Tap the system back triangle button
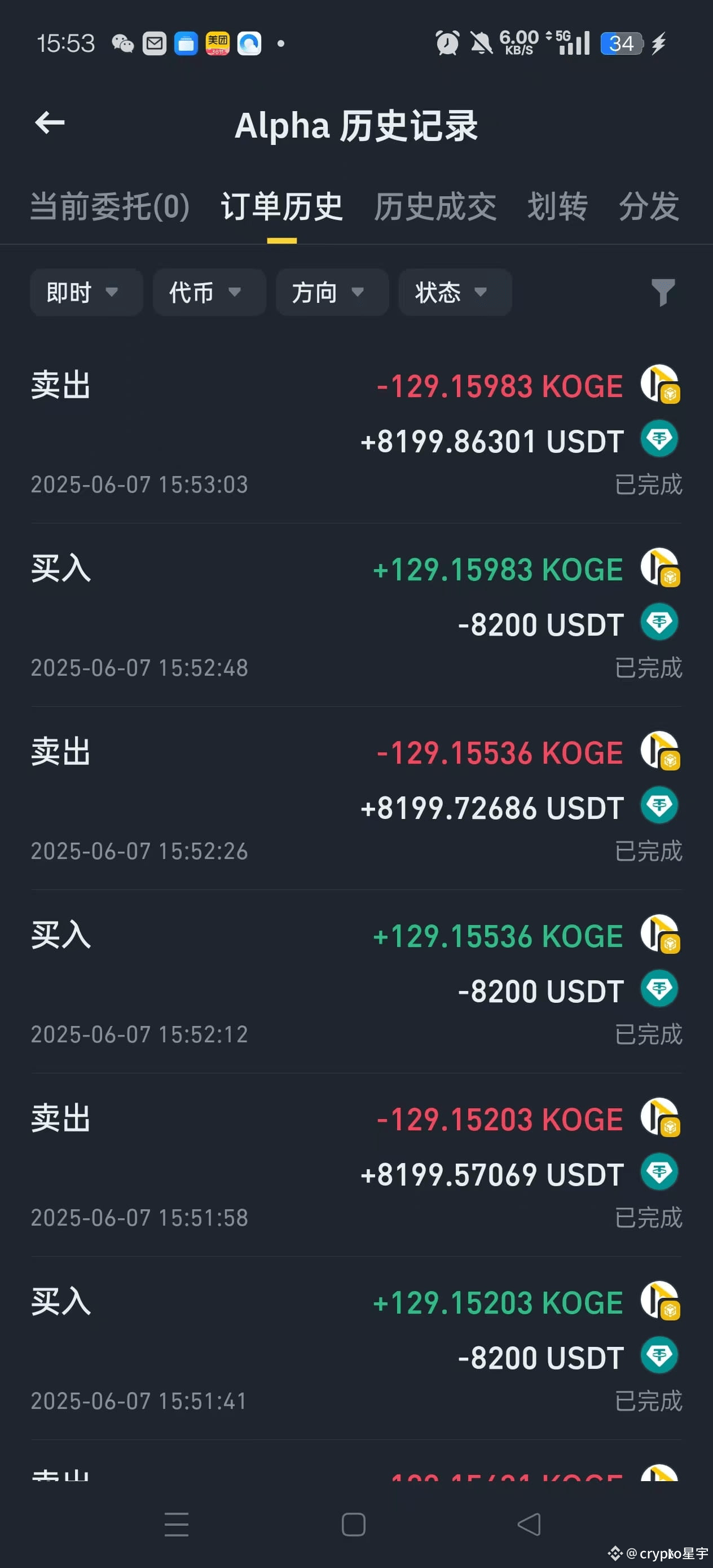 pyautogui.click(x=529, y=1525)
